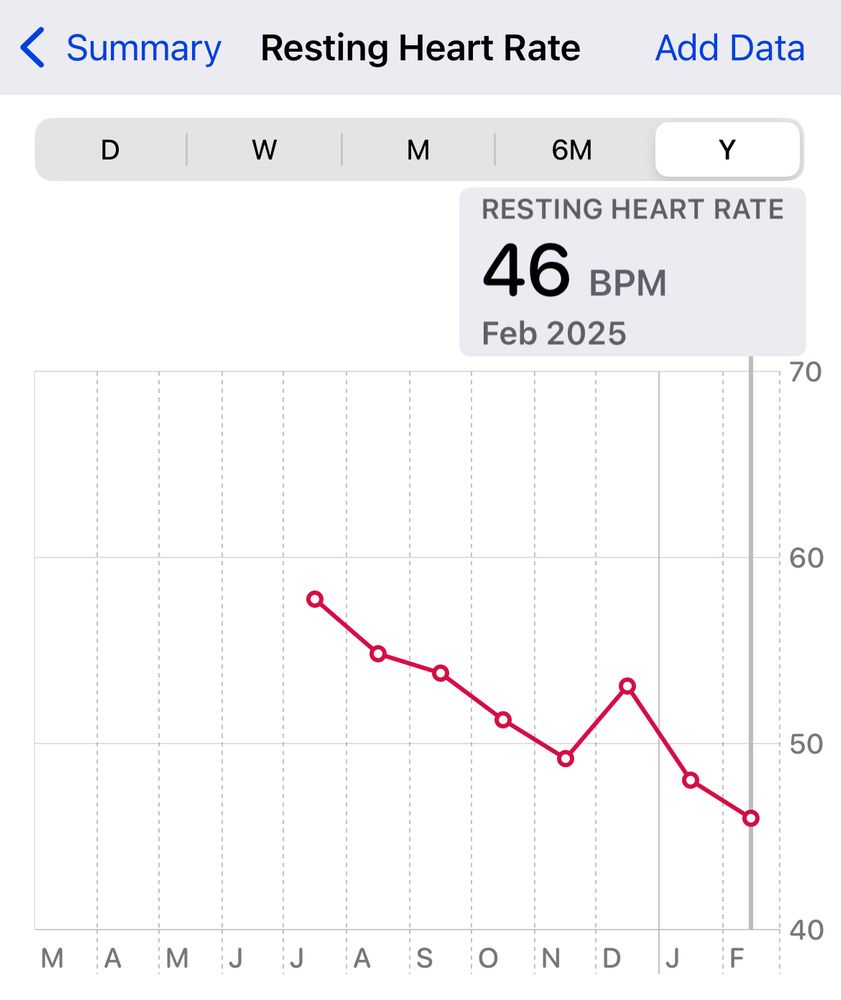Image resolution: width=841 pixels, height=1000 pixels.
Task: Tap the RESTING HEART RATE info card
Action: tap(632, 209)
